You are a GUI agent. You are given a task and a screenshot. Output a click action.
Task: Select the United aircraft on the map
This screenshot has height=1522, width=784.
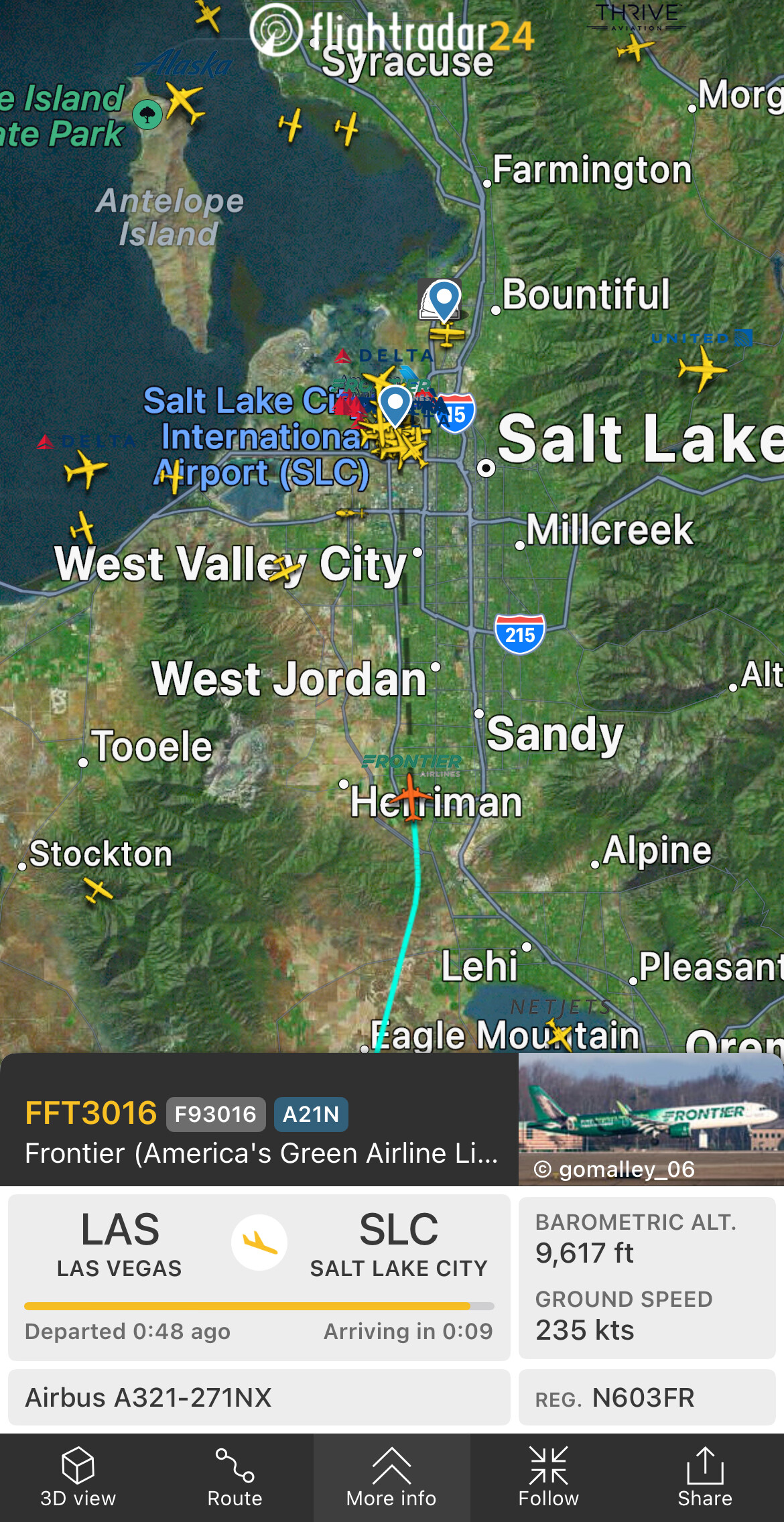click(701, 369)
